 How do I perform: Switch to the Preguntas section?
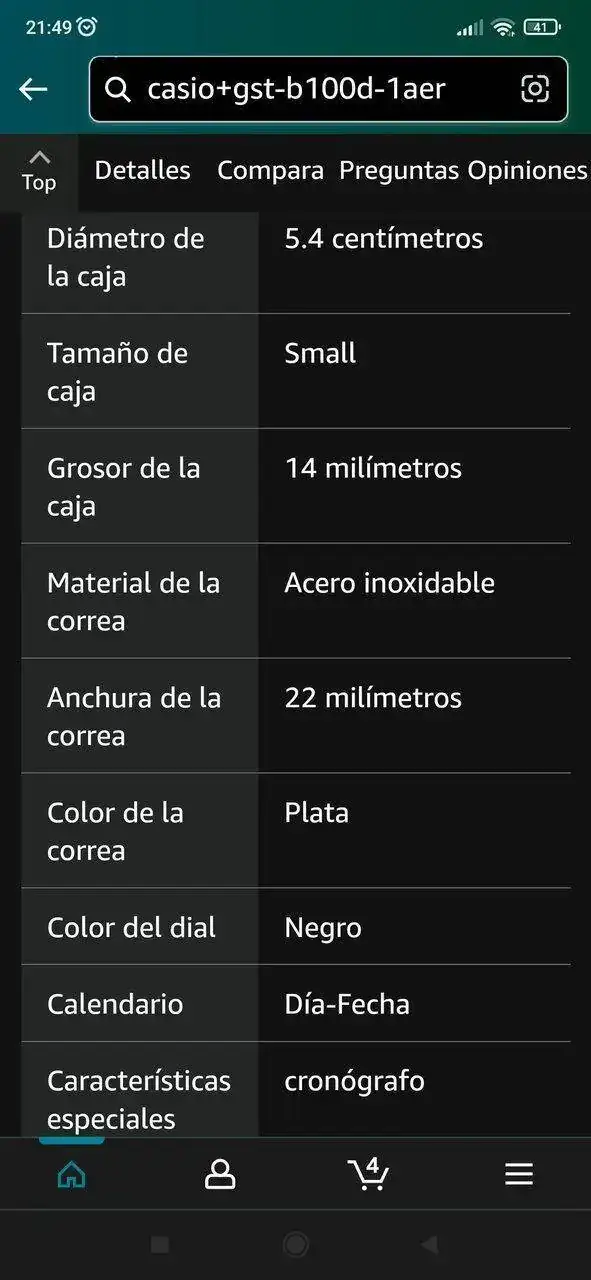399,171
